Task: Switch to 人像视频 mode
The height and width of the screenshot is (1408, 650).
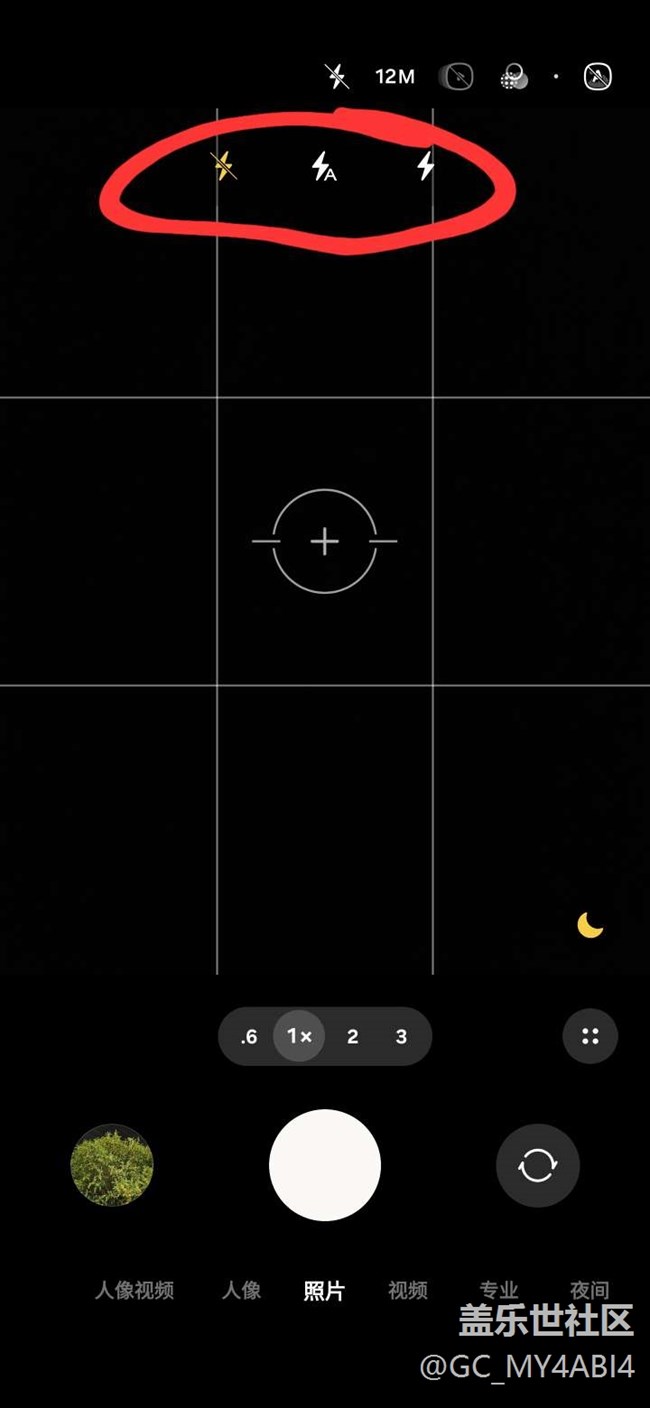Action: point(135,1291)
